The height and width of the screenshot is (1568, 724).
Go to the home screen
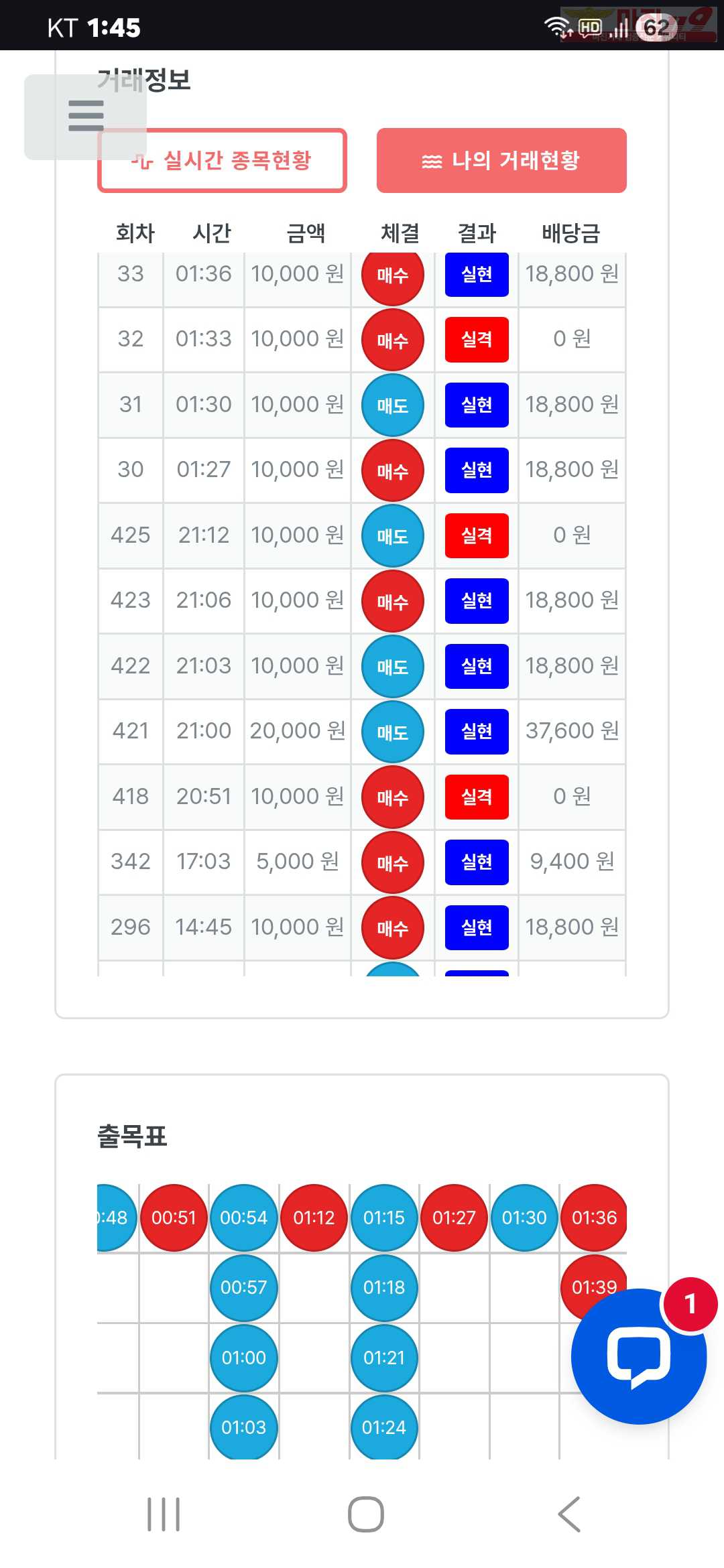click(365, 1514)
